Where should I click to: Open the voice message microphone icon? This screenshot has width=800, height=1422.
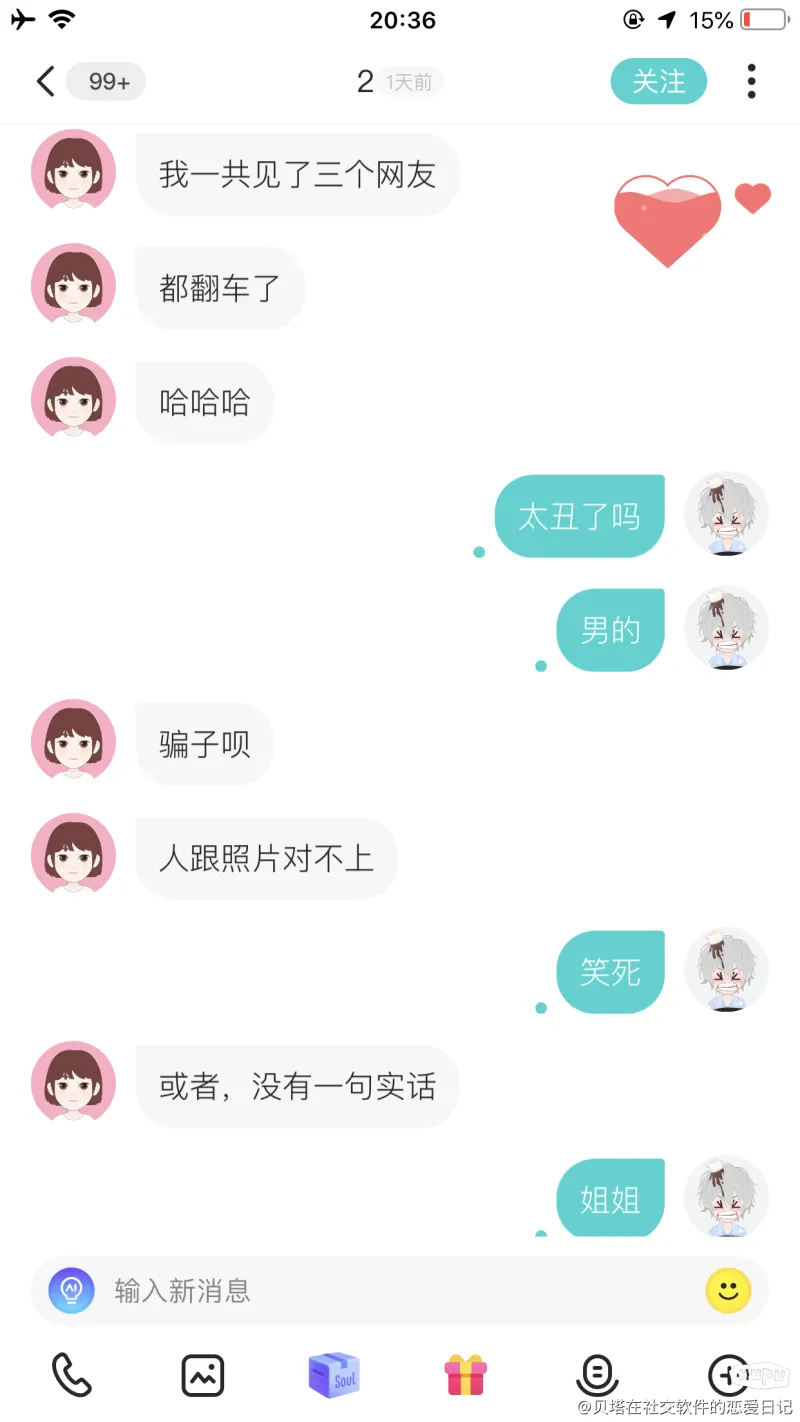coord(597,1375)
